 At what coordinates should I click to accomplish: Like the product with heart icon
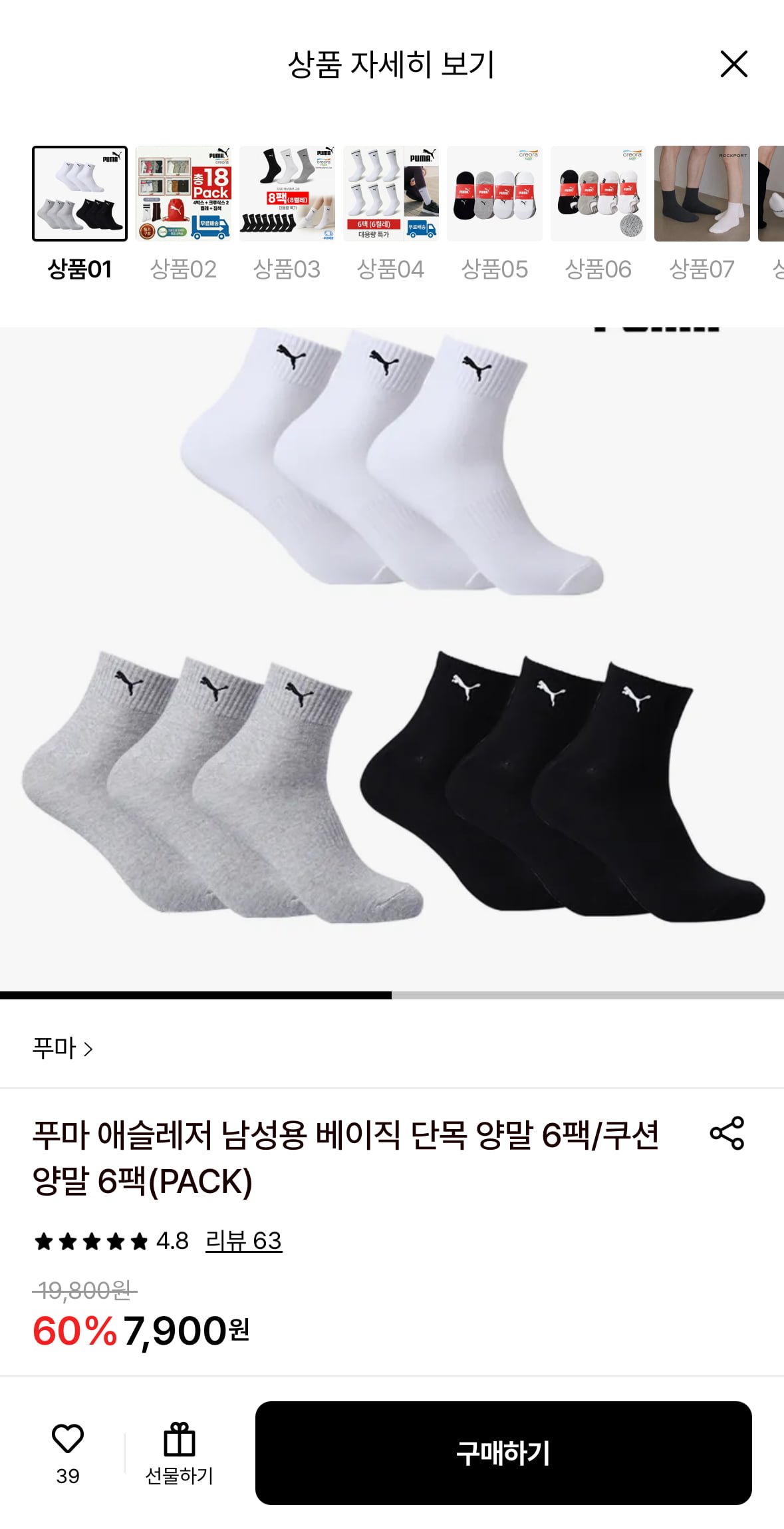[68, 1439]
